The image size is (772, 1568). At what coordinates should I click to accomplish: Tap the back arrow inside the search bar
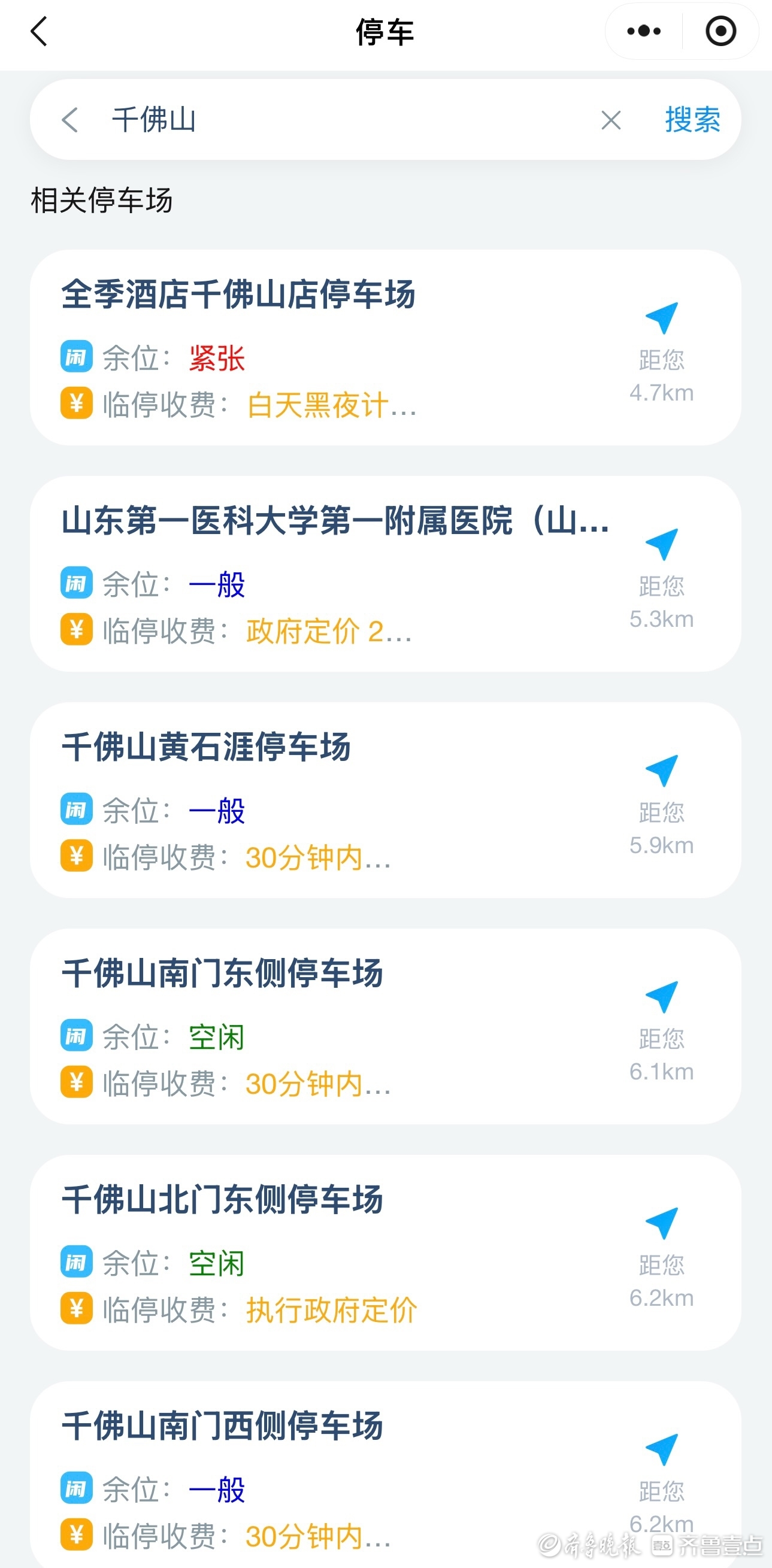click(71, 120)
